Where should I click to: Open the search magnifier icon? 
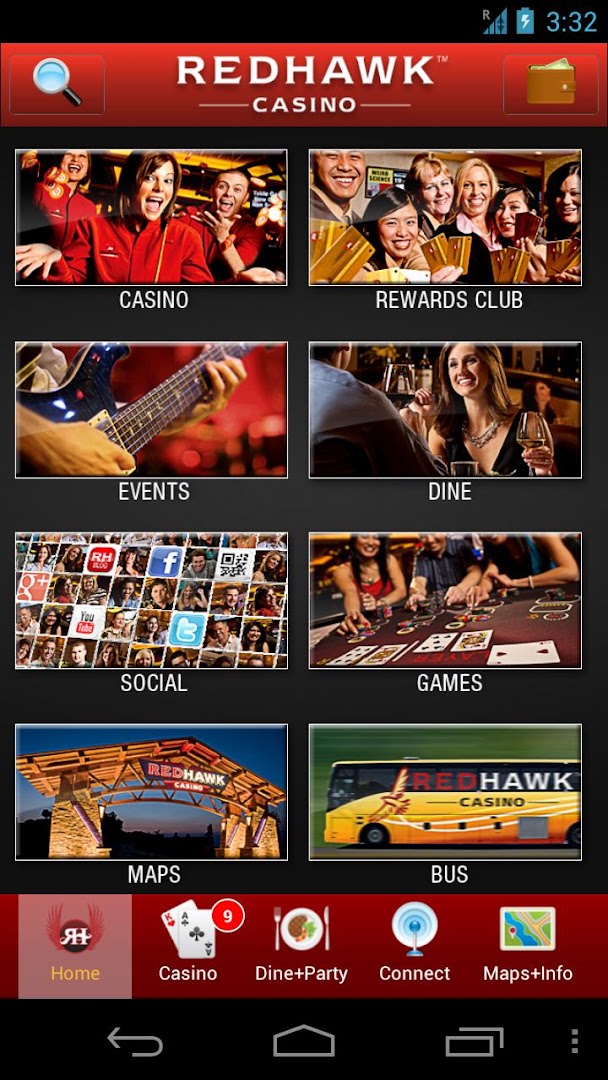[57, 84]
